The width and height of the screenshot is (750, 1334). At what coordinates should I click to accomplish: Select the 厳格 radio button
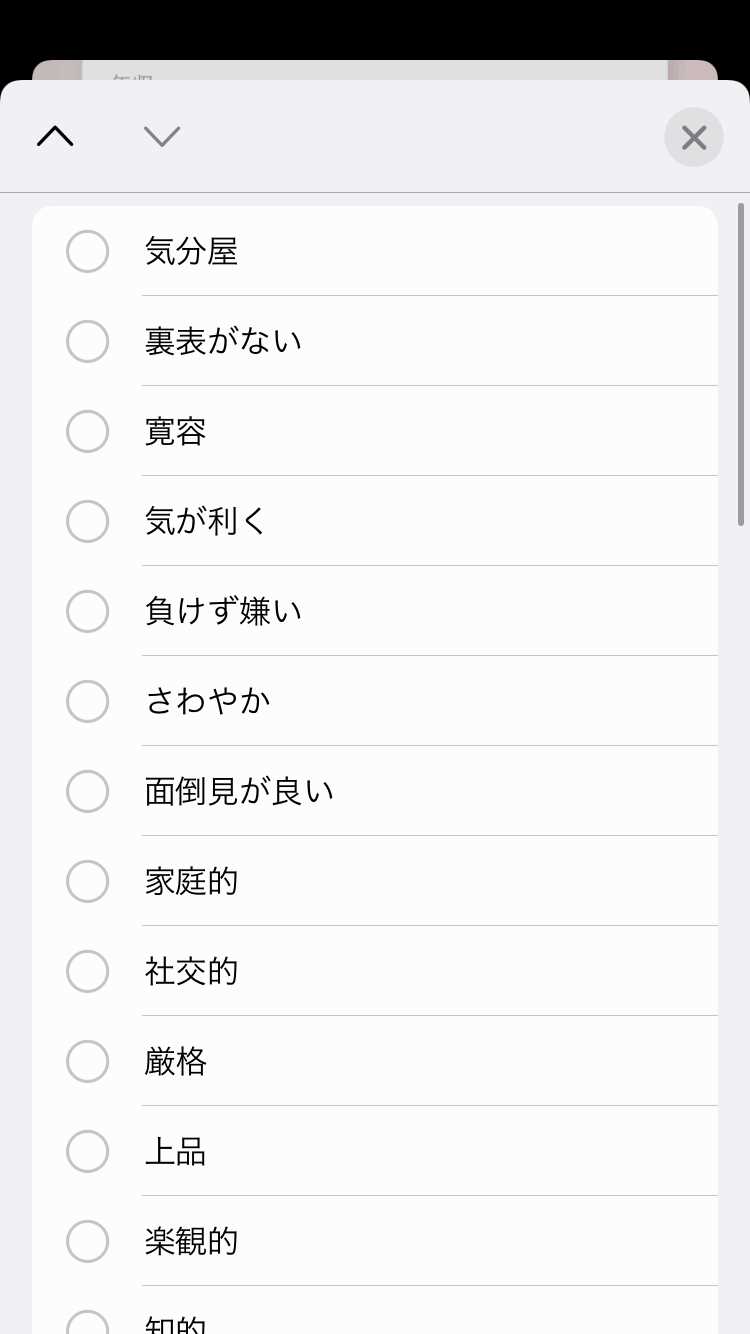tap(87, 1061)
